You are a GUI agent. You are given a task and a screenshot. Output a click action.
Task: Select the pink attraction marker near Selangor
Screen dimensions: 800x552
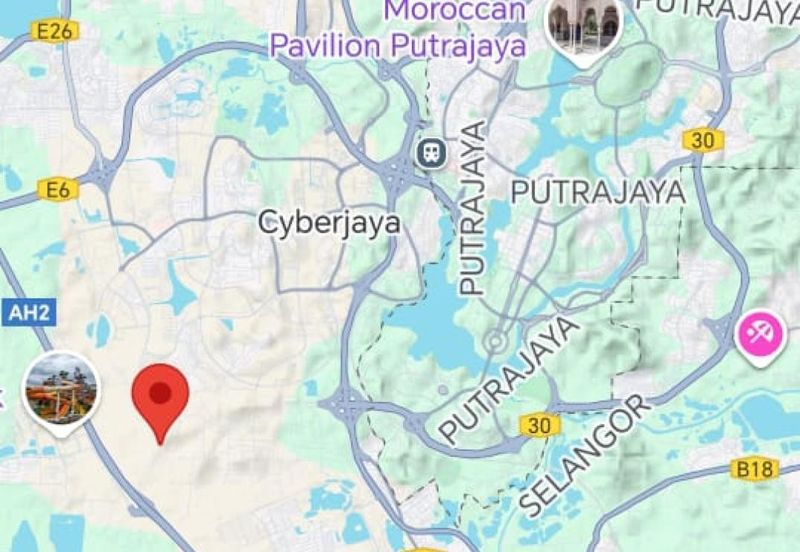pos(760,334)
